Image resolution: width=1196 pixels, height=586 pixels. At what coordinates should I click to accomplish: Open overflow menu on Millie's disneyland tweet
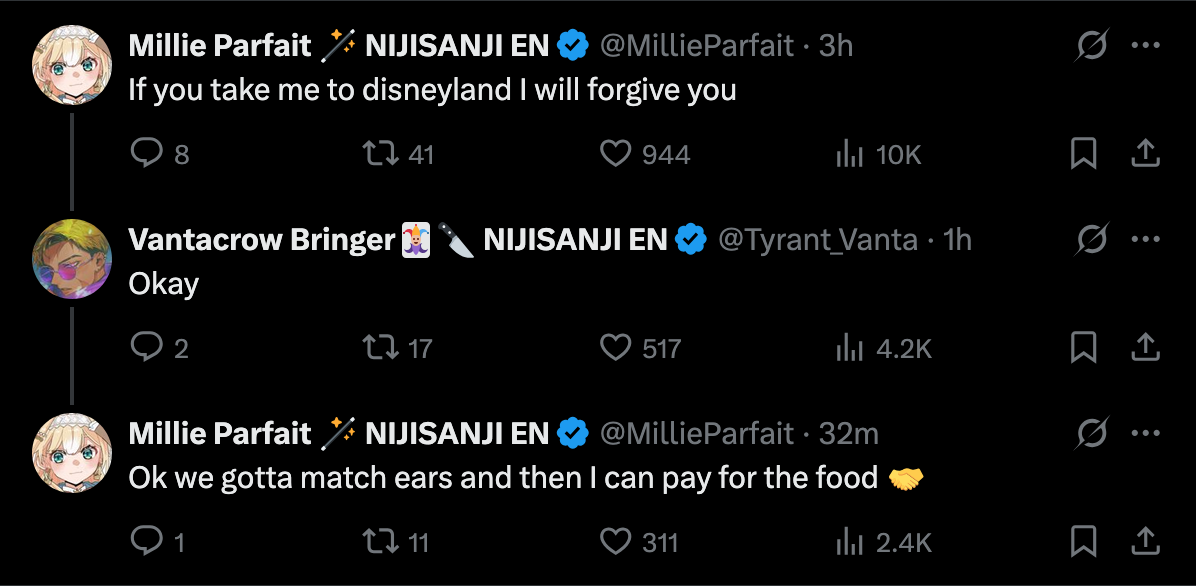tap(1145, 45)
